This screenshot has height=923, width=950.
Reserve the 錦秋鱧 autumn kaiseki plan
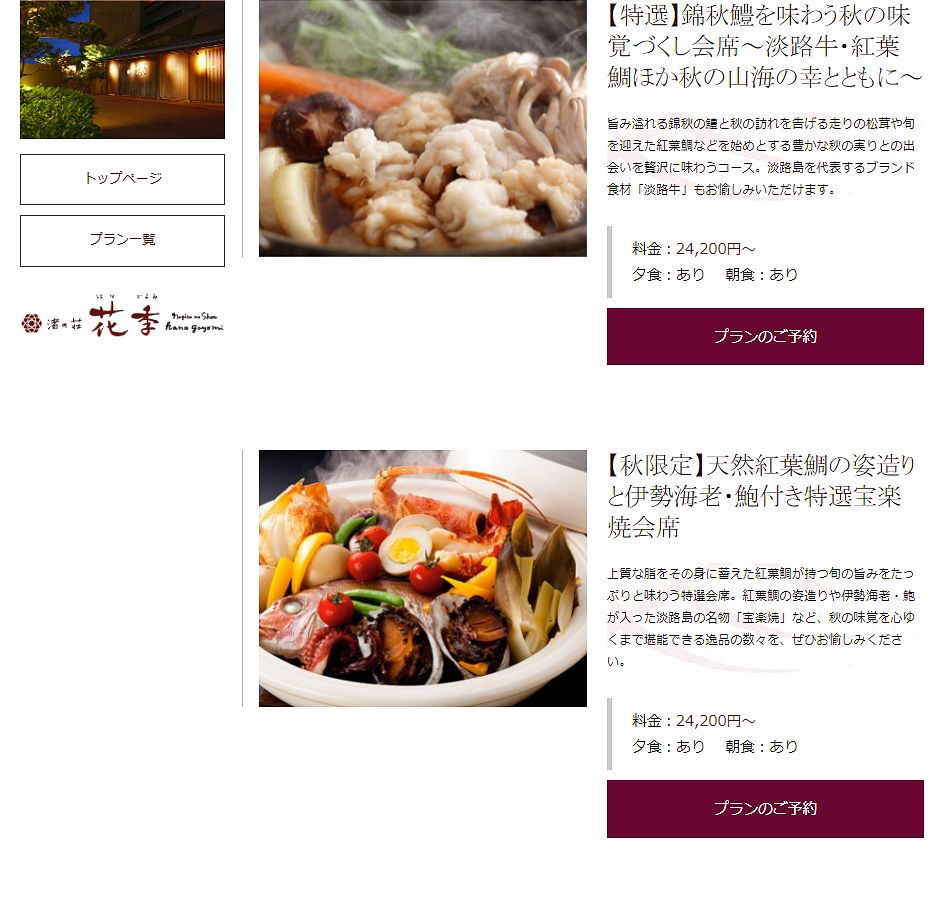click(765, 336)
